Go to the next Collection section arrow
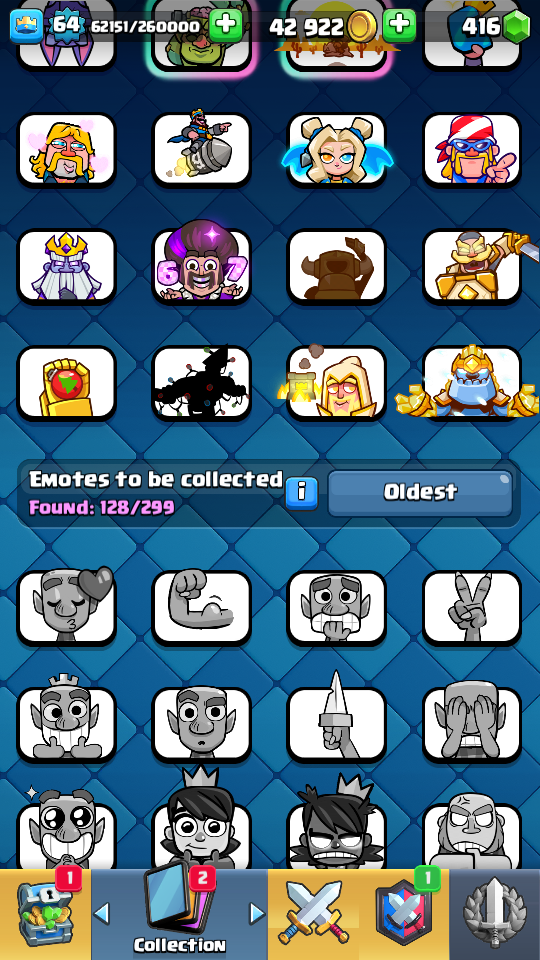The width and height of the screenshot is (540, 960). [x=258, y=913]
